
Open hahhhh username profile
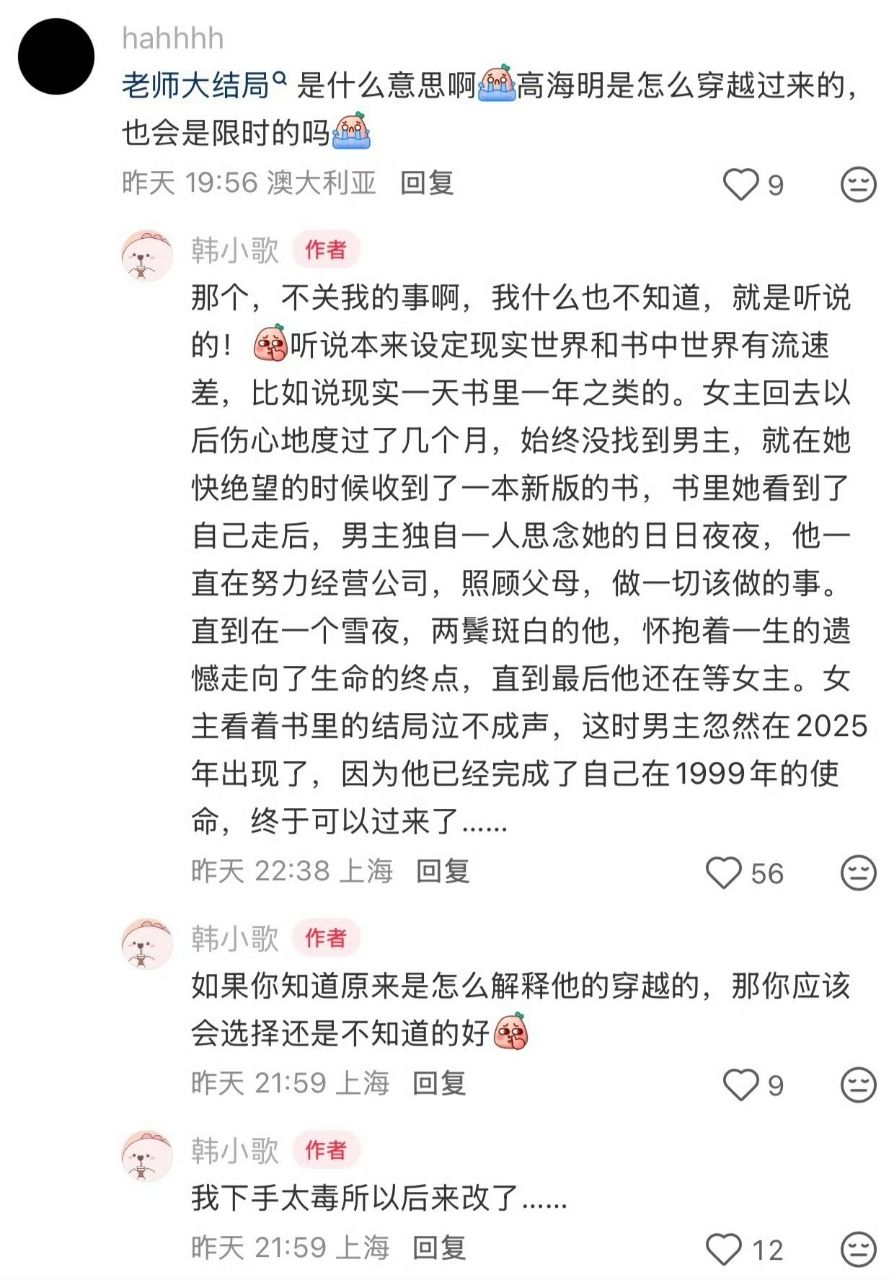tap(172, 39)
